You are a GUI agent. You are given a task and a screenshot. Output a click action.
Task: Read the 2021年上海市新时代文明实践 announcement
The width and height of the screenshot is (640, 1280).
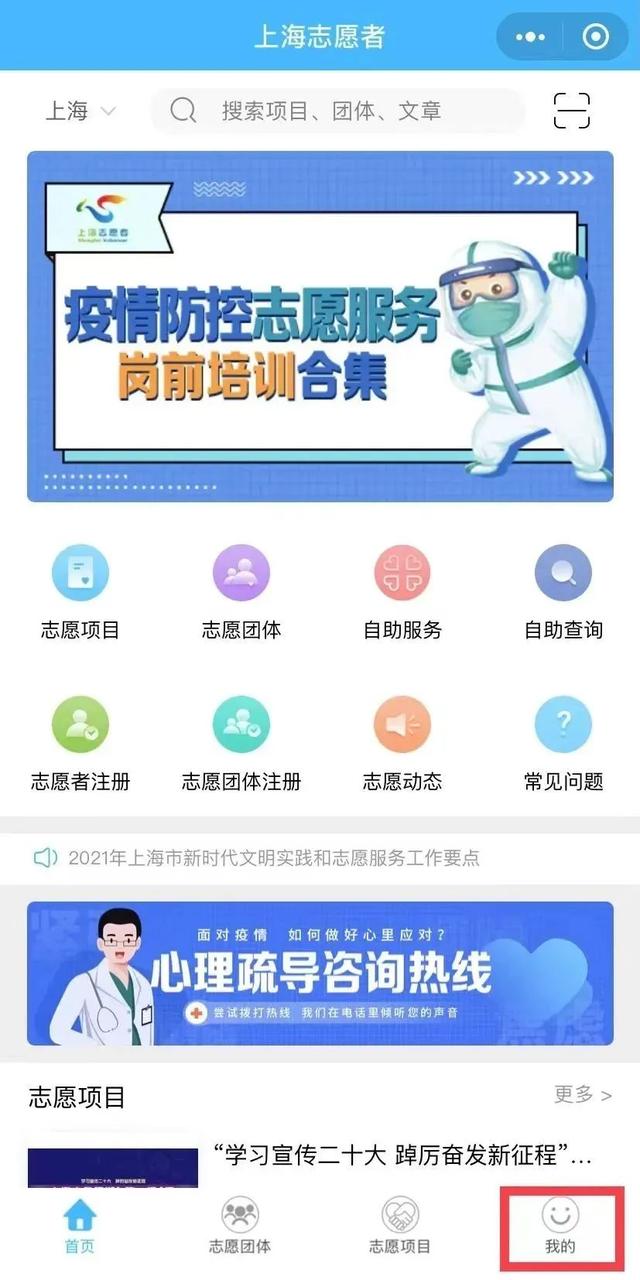tap(272, 858)
